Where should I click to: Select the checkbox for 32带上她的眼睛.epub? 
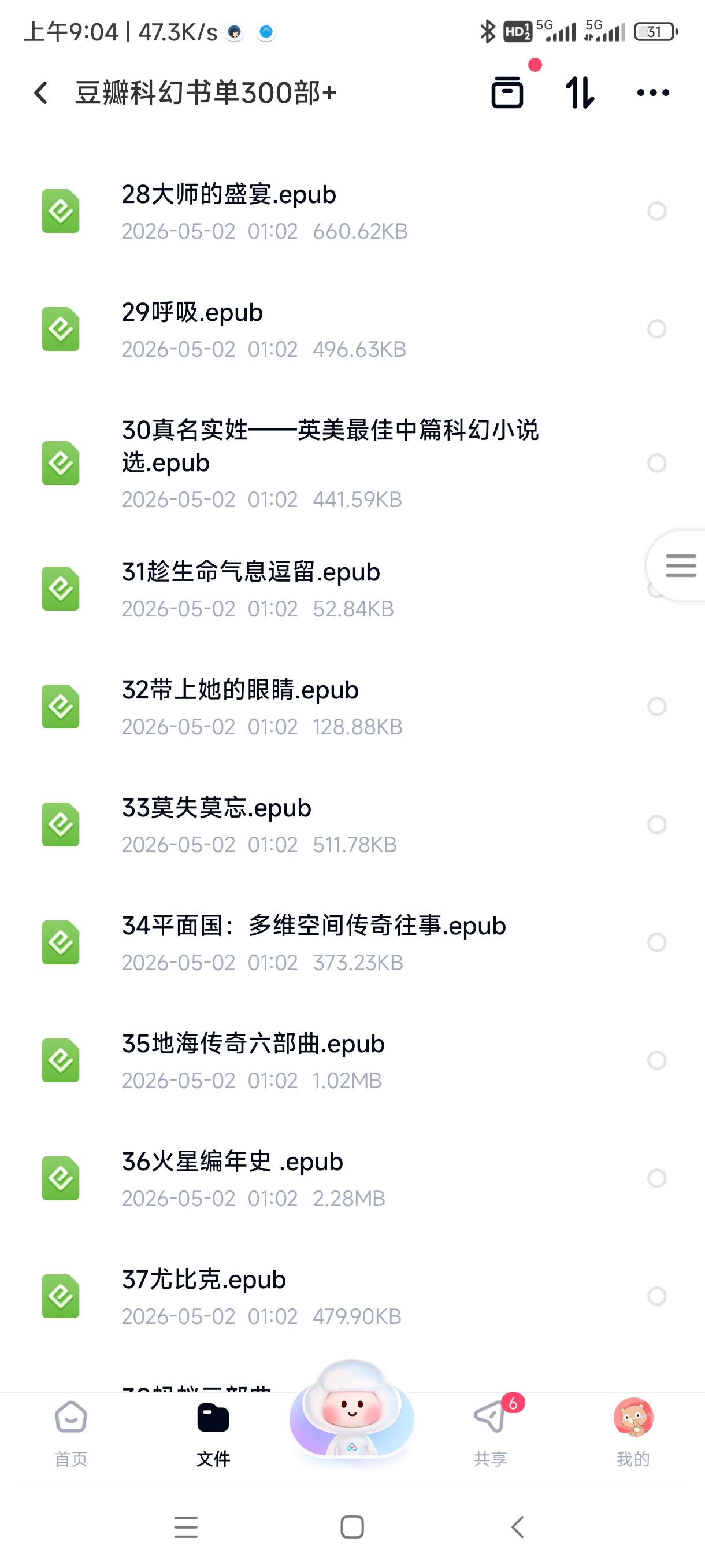pyautogui.click(x=656, y=706)
